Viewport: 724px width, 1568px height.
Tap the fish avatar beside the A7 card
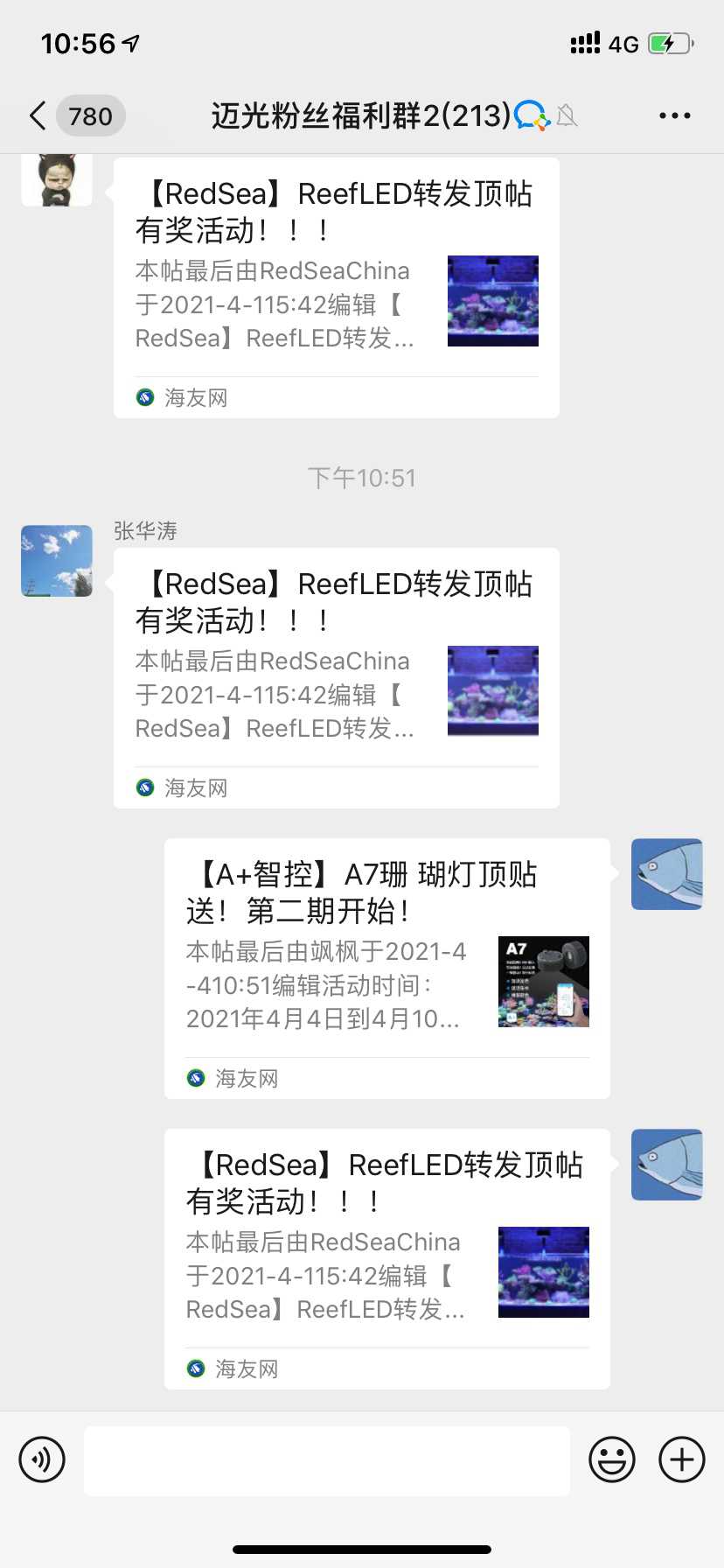(667, 874)
